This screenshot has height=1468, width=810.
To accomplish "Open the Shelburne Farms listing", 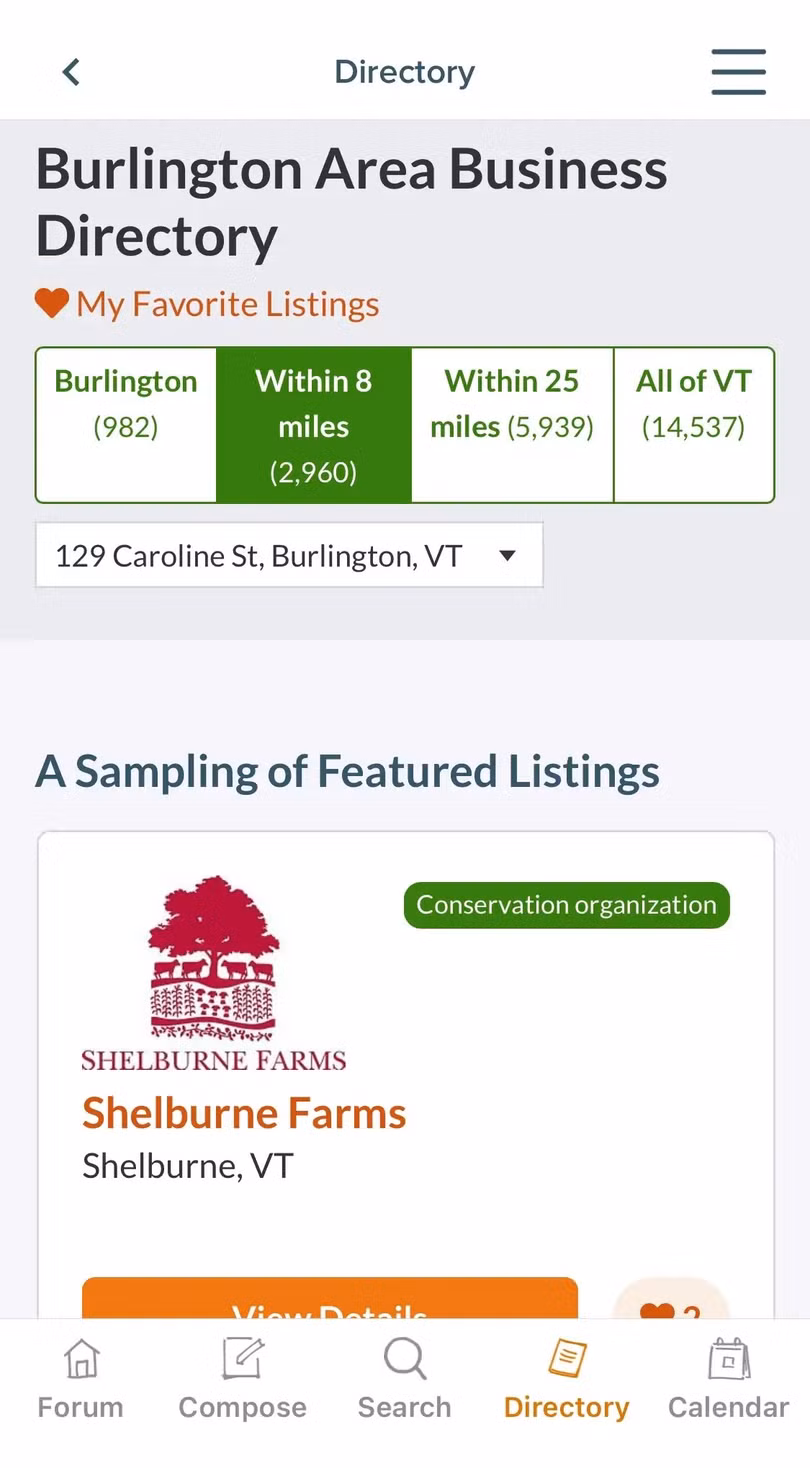I will point(244,1113).
